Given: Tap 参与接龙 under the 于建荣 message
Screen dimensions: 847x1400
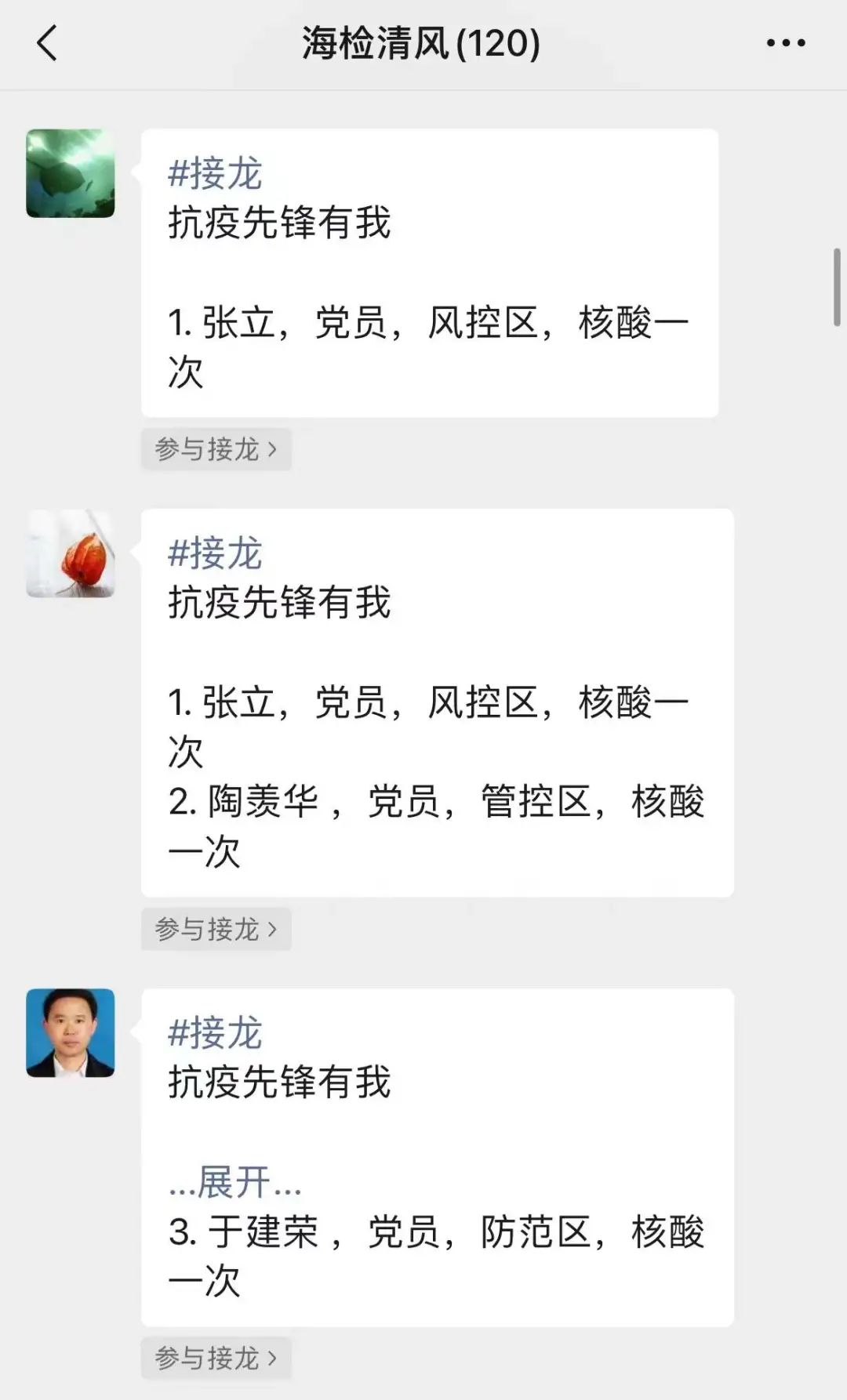Looking at the screenshot, I should pos(216,1358).
